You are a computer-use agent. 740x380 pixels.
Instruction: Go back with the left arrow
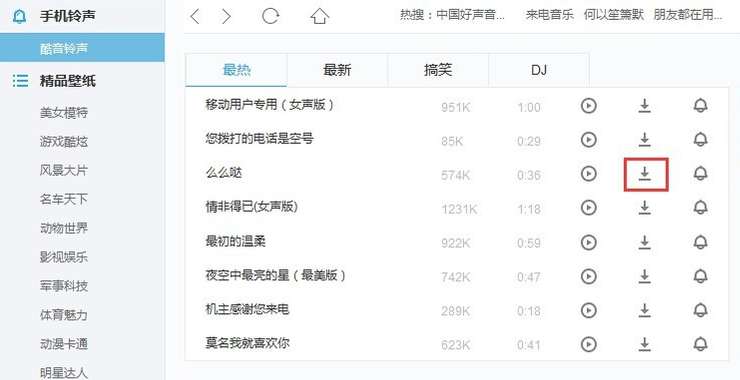coord(194,17)
